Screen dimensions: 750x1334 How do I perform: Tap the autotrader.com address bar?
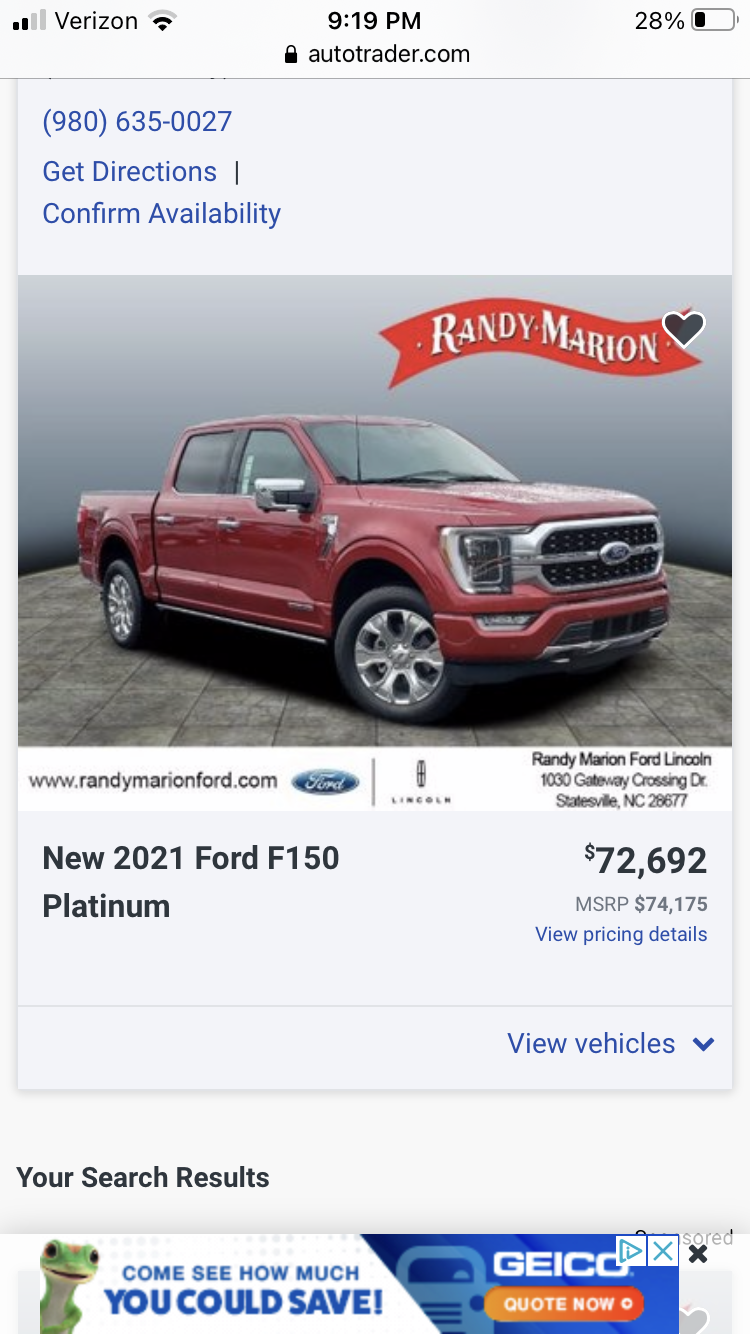pyautogui.click(x=376, y=54)
